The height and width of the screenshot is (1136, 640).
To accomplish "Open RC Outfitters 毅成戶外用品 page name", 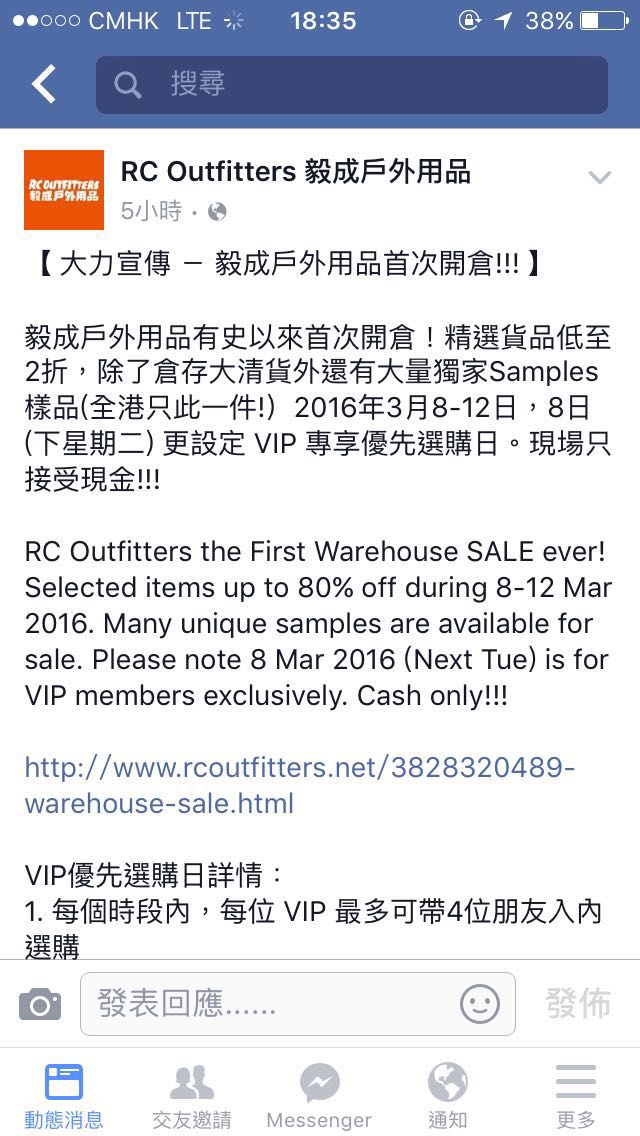I will [x=296, y=172].
